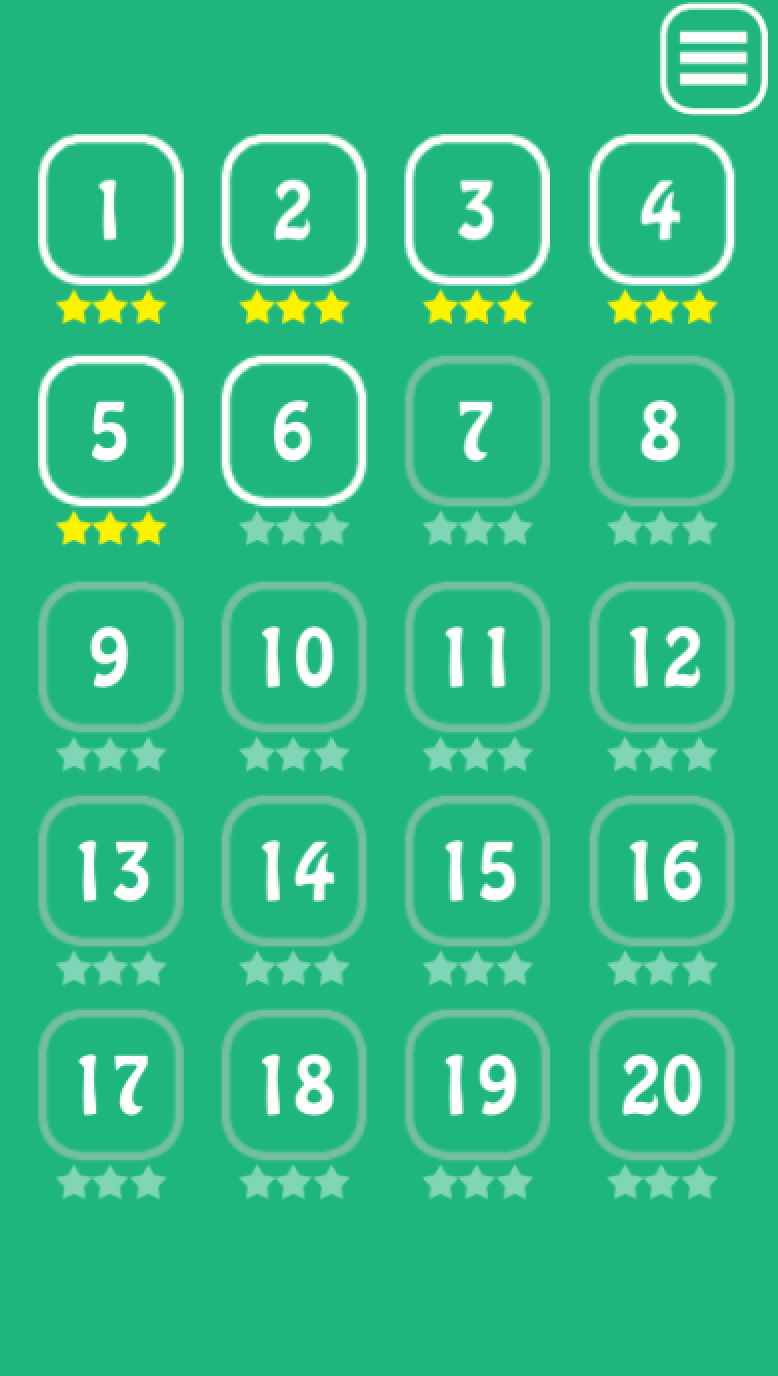
Task: Open level 10
Action: 294,656
